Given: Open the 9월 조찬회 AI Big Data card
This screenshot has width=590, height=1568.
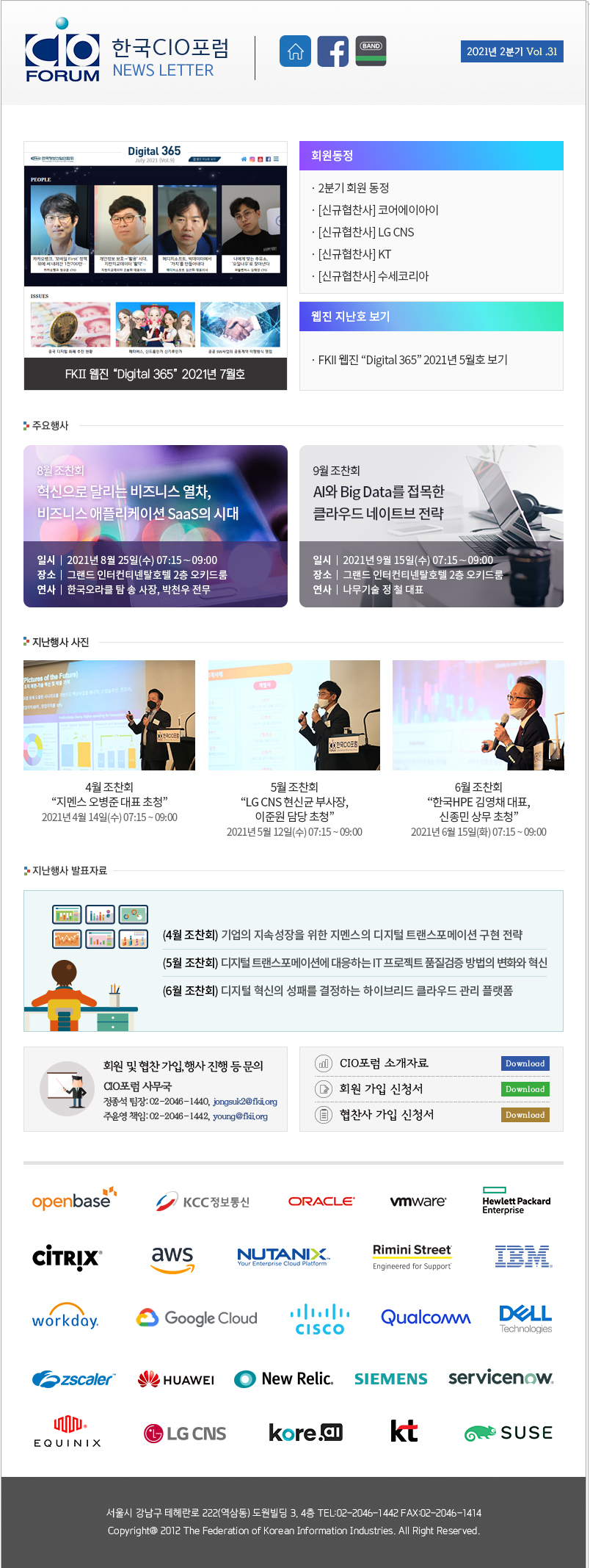Looking at the screenshot, I should [431, 526].
